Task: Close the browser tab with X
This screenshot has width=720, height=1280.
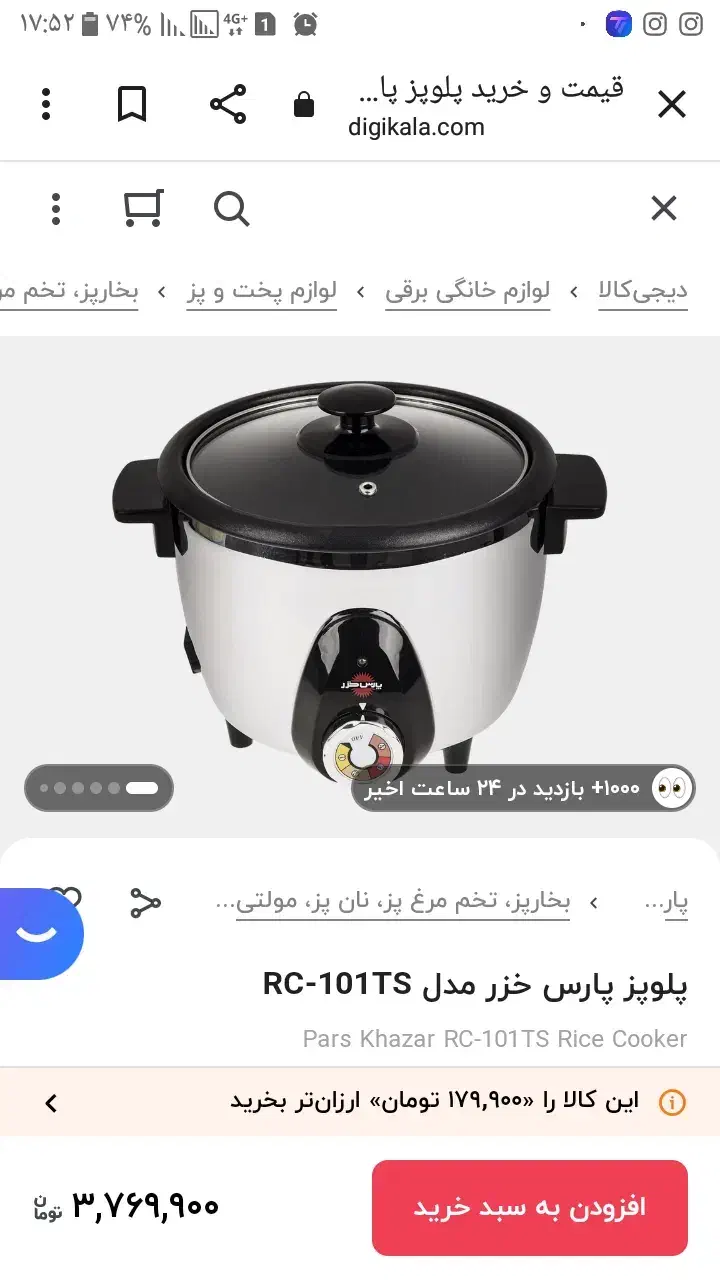Action: (x=671, y=104)
